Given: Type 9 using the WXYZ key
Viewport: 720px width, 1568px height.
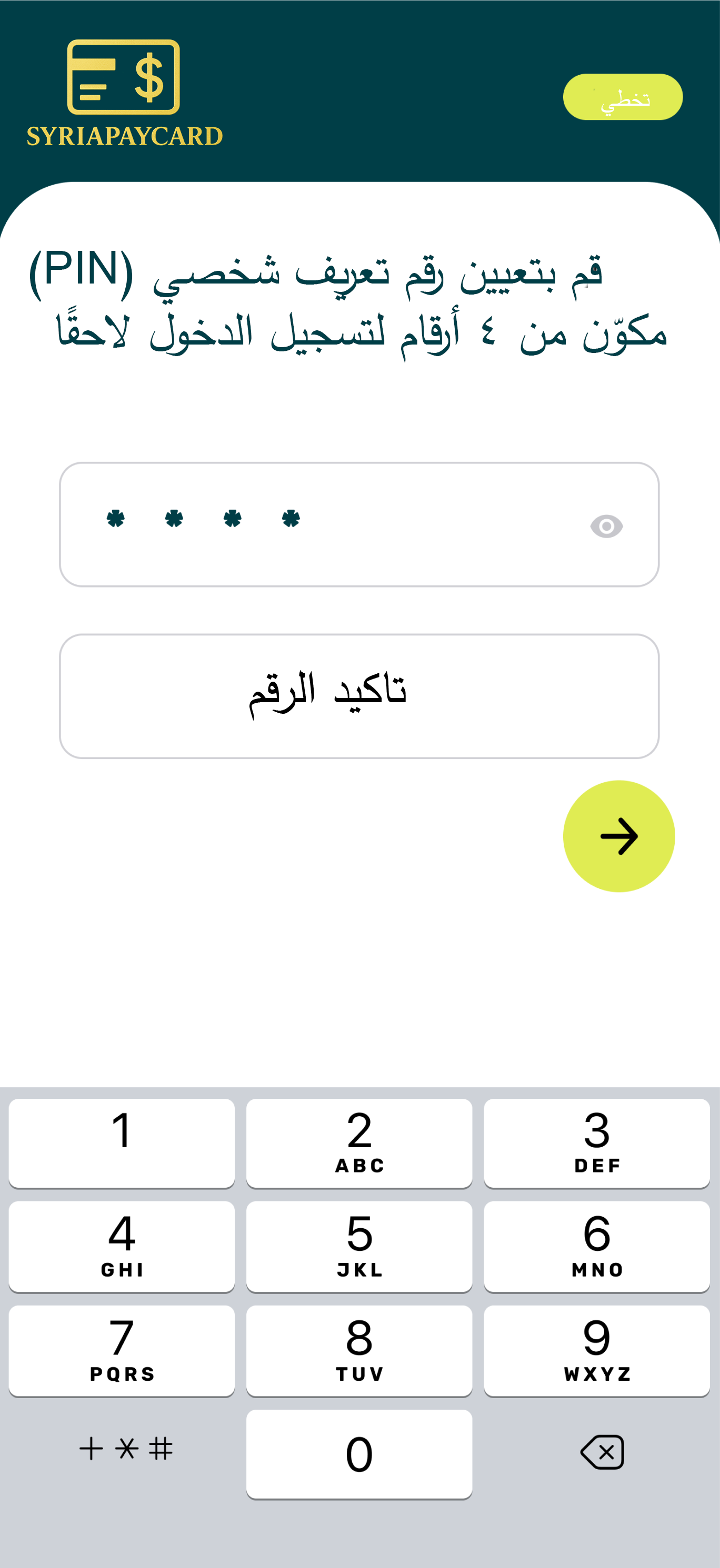Looking at the screenshot, I should pos(596,1350).
